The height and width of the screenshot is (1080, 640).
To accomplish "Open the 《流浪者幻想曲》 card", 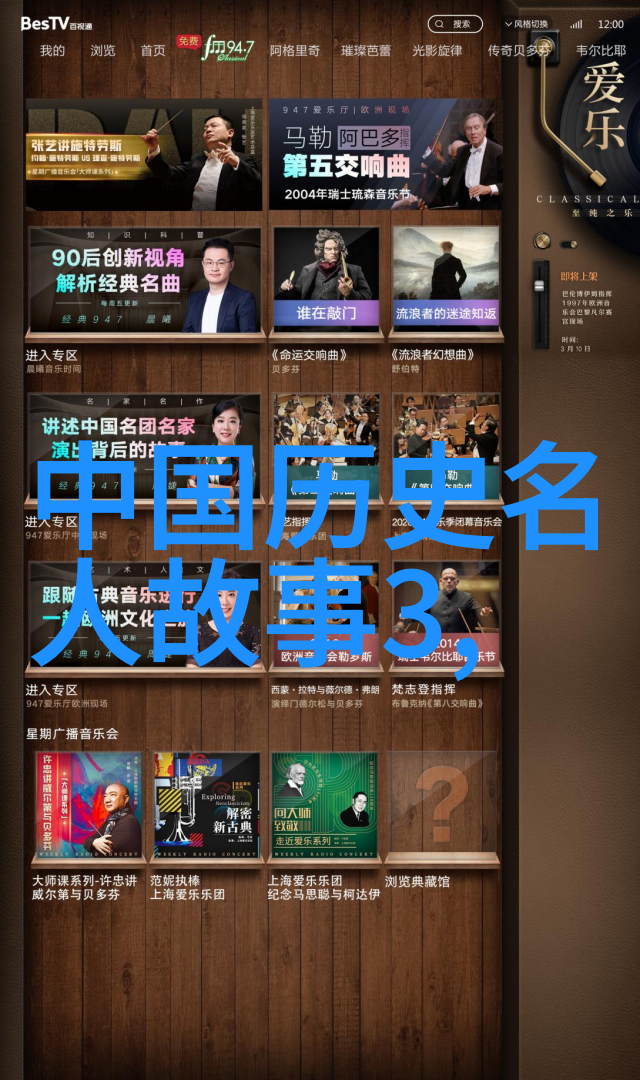I will (445, 281).
